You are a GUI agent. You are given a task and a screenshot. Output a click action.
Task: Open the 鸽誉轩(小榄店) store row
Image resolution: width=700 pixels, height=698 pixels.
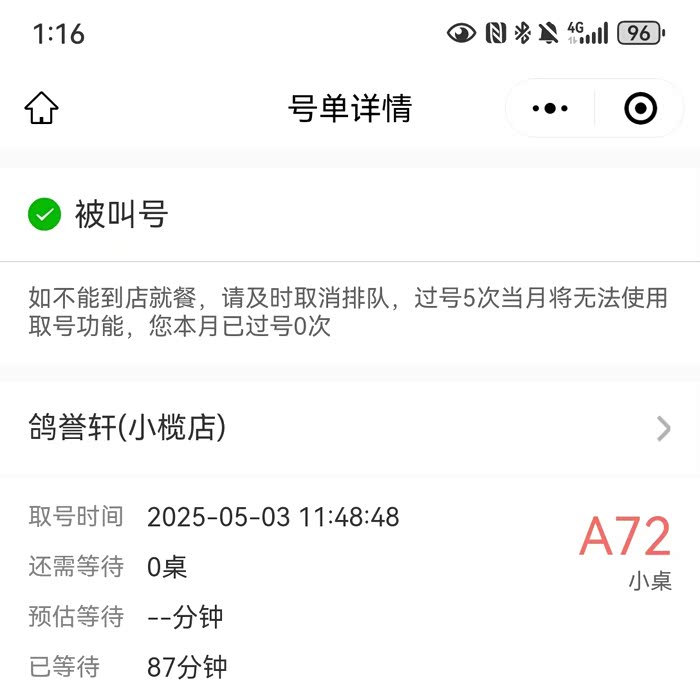(x=350, y=428)
